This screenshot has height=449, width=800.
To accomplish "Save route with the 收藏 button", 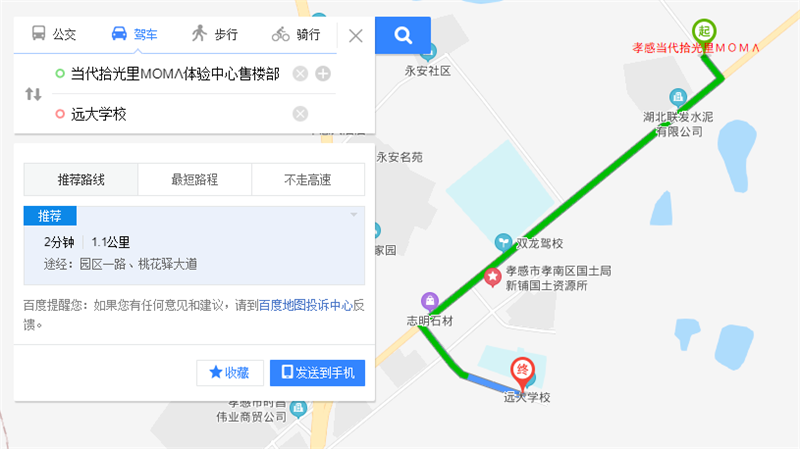I will [x=229, y=372].
